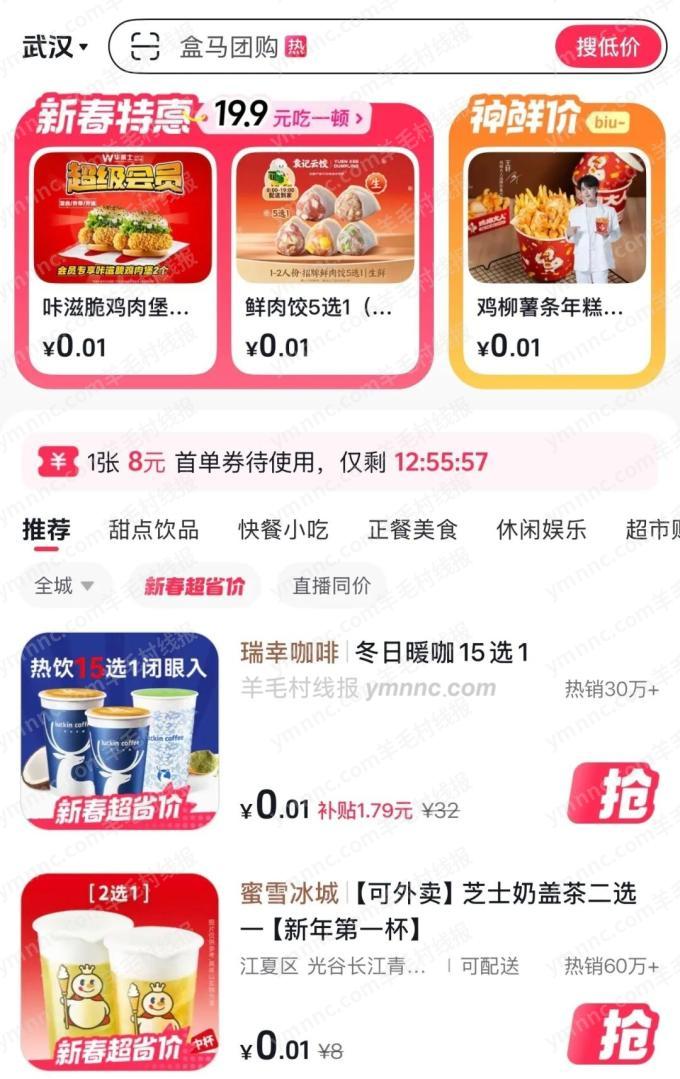Open the 鲜肉饺5选1 deal card
The height and width of the screenshot is (1079, 680).
[x=325, y=260]
